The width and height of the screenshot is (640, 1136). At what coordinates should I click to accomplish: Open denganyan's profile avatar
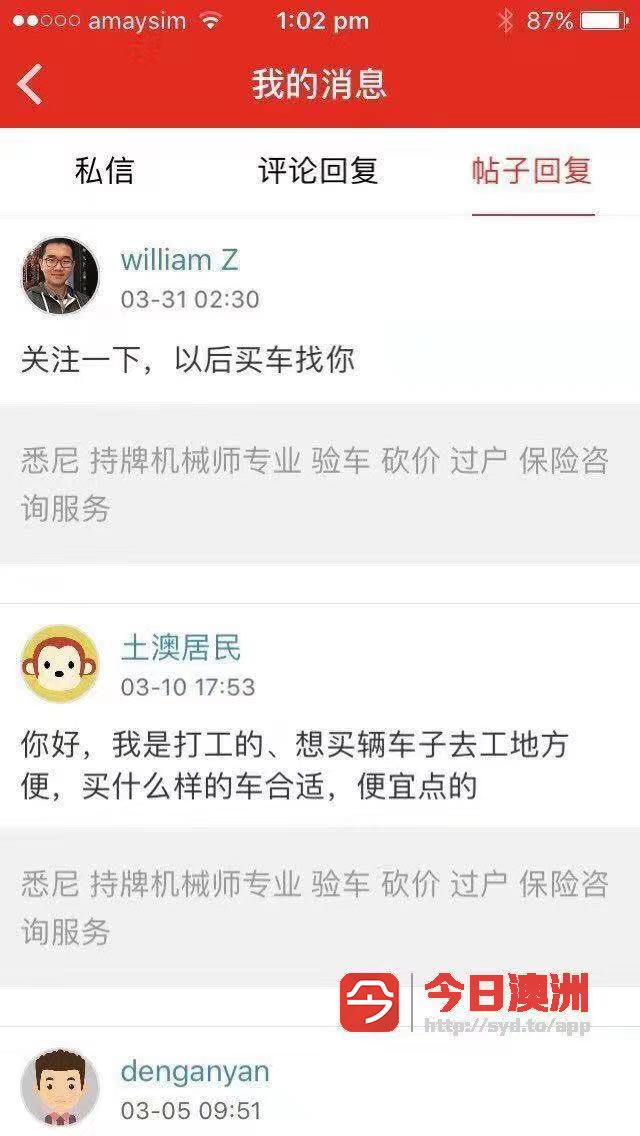pos(60,1087)
